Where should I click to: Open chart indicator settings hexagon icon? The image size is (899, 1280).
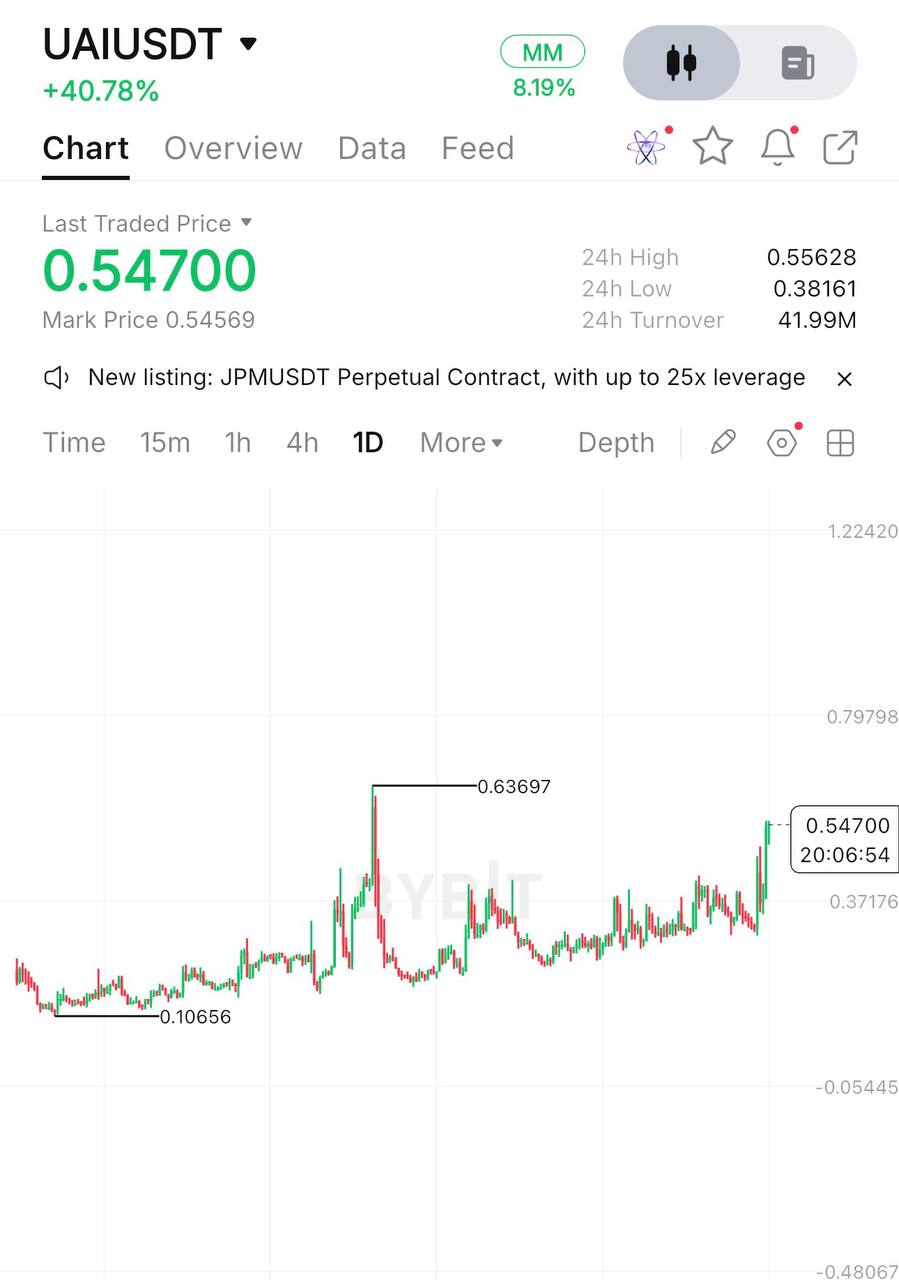[x=782, y=442]
